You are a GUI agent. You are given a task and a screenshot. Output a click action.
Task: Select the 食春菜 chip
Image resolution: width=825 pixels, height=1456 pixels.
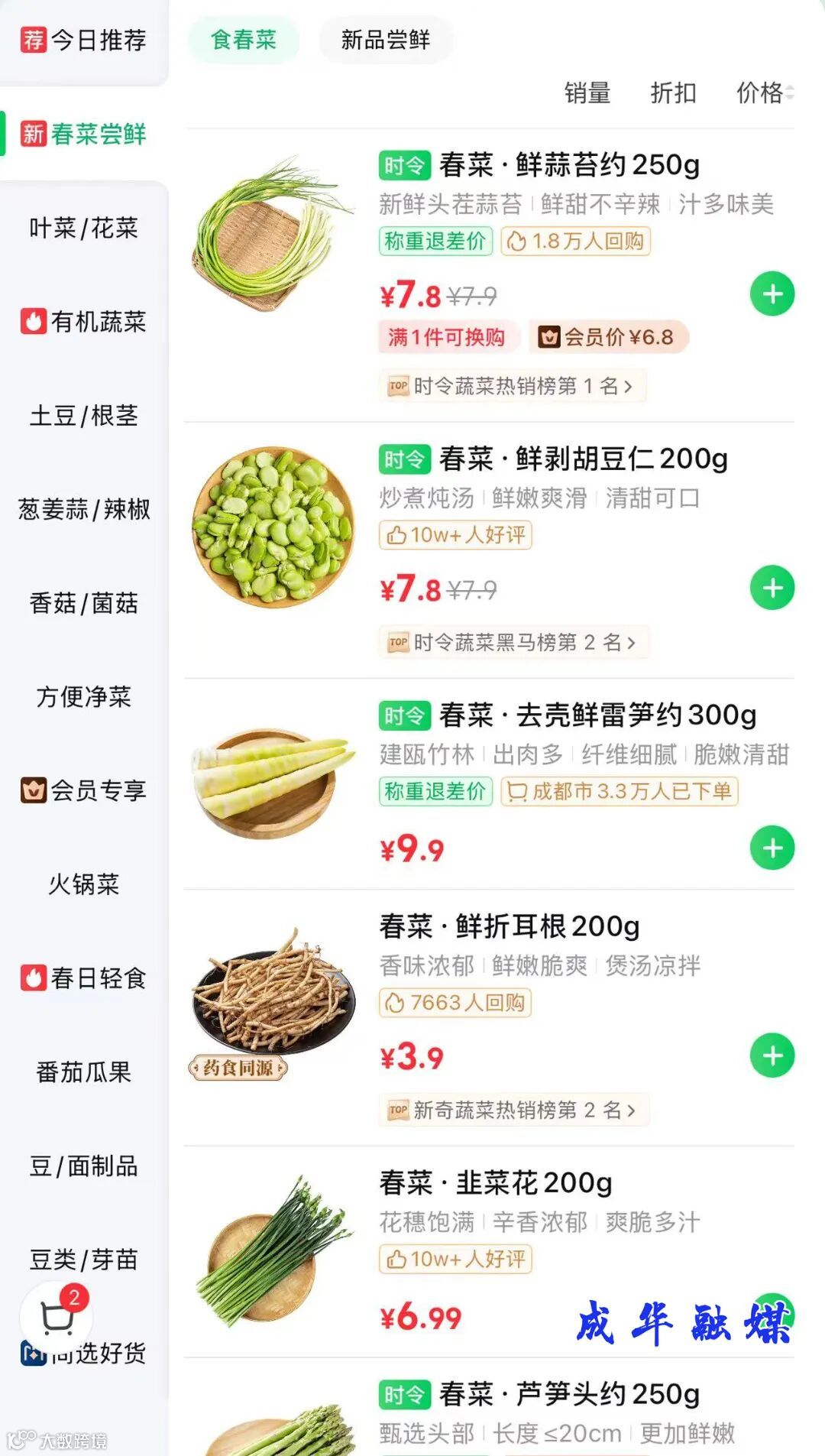[244, 40]
